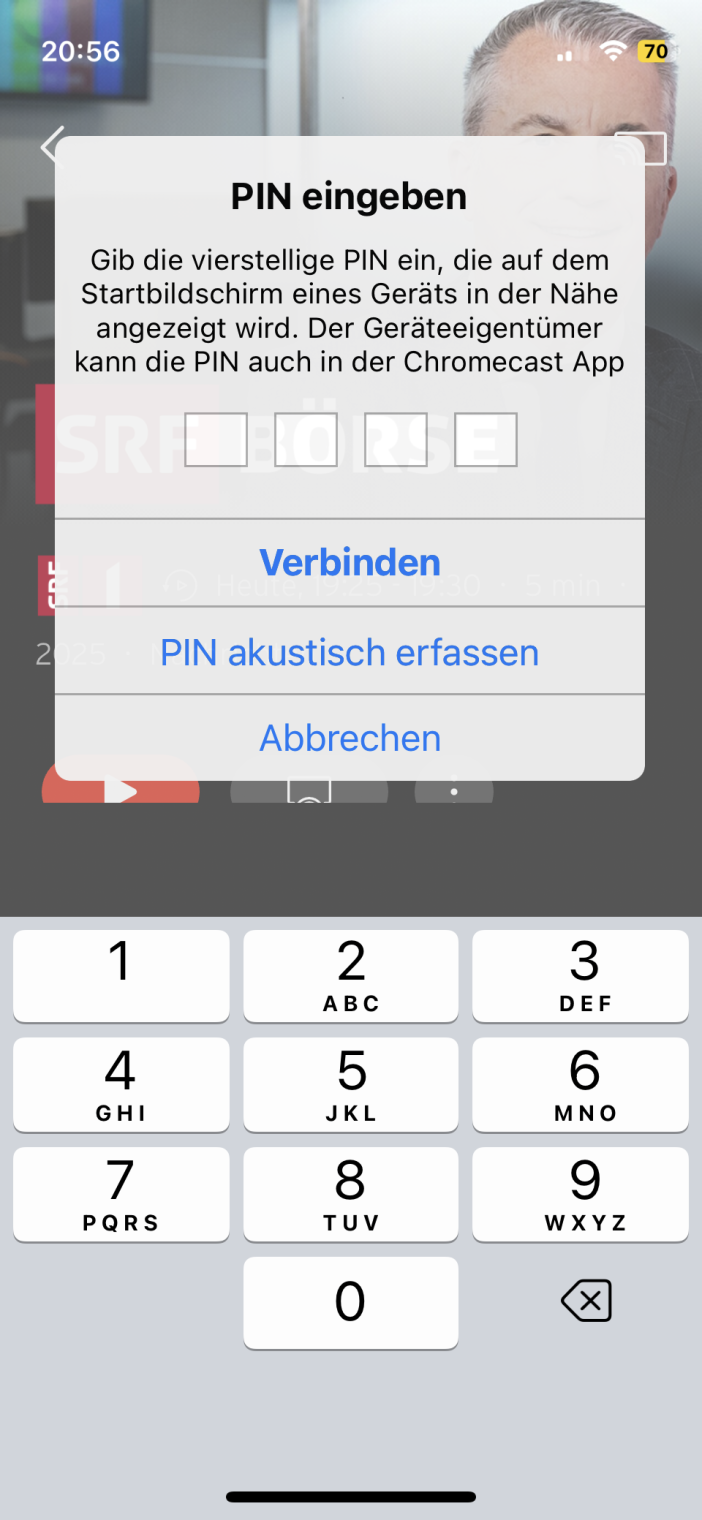Type digit 6 on the keypad
Image resolution: width=702 pixels, height=1520 pixels.
tap(581, 1084)
